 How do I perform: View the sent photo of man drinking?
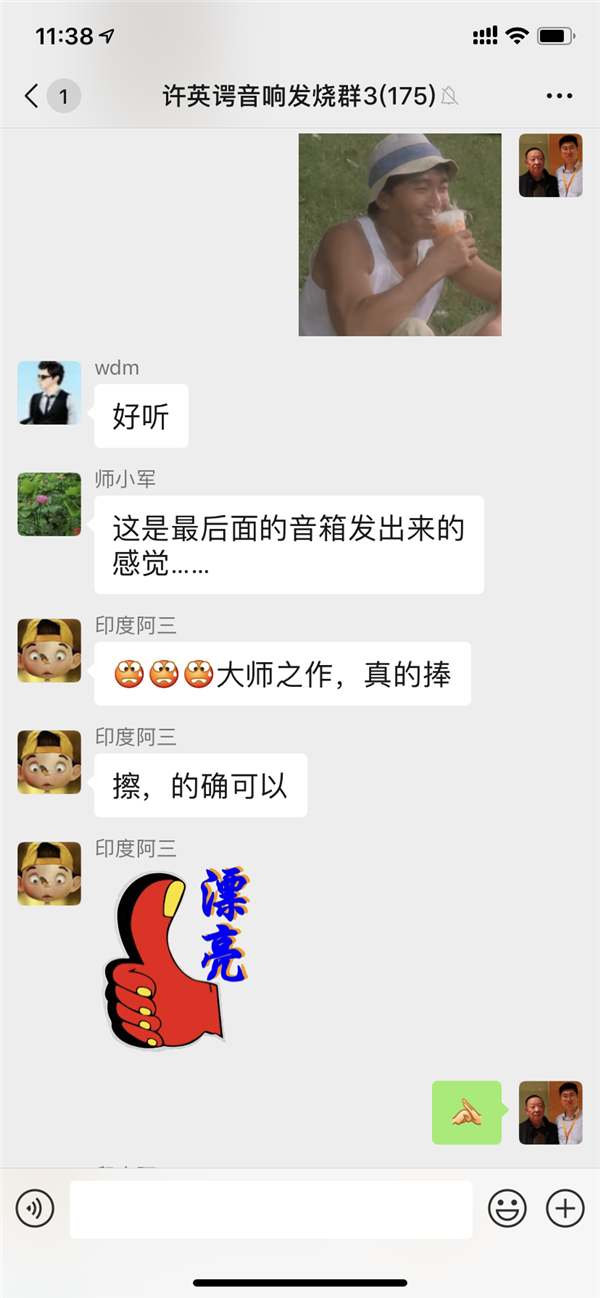[x=400, y=235]
